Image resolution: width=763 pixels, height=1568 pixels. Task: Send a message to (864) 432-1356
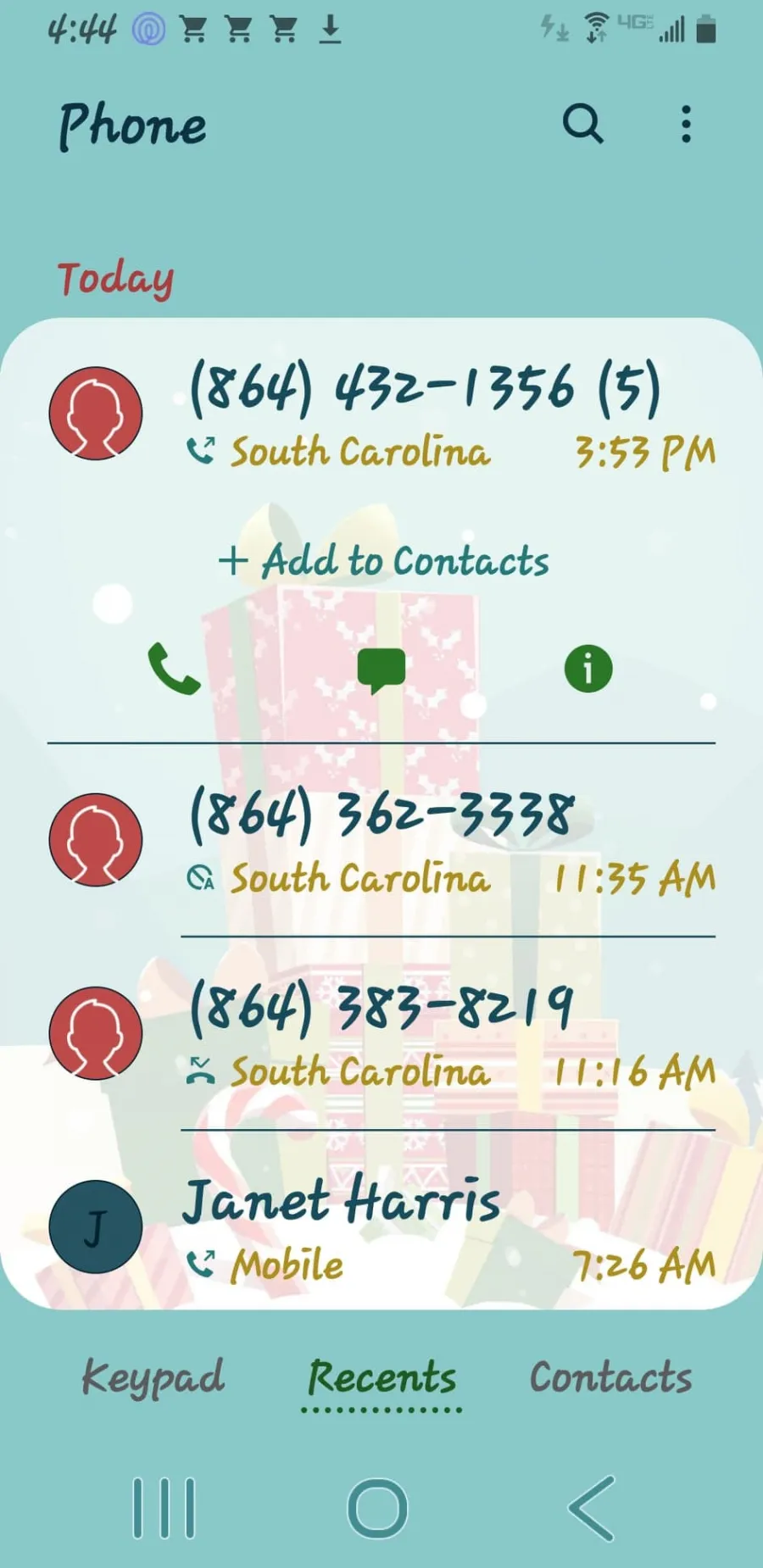(x=381, y=670)
